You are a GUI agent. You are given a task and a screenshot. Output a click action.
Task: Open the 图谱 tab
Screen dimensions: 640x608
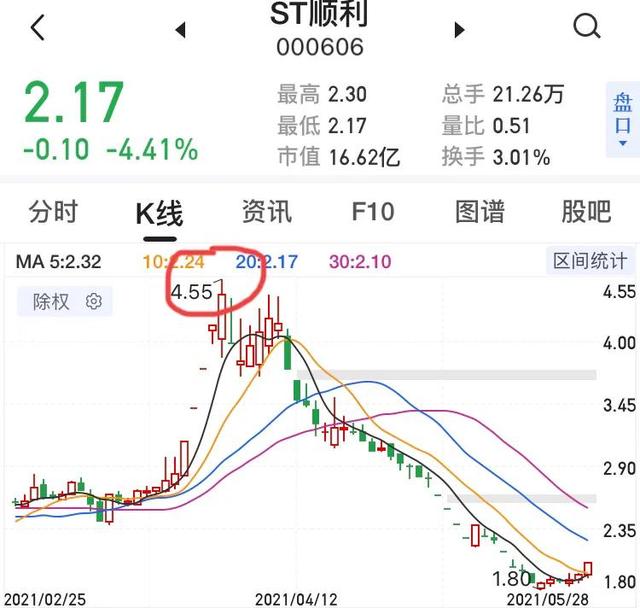point(480,212)
